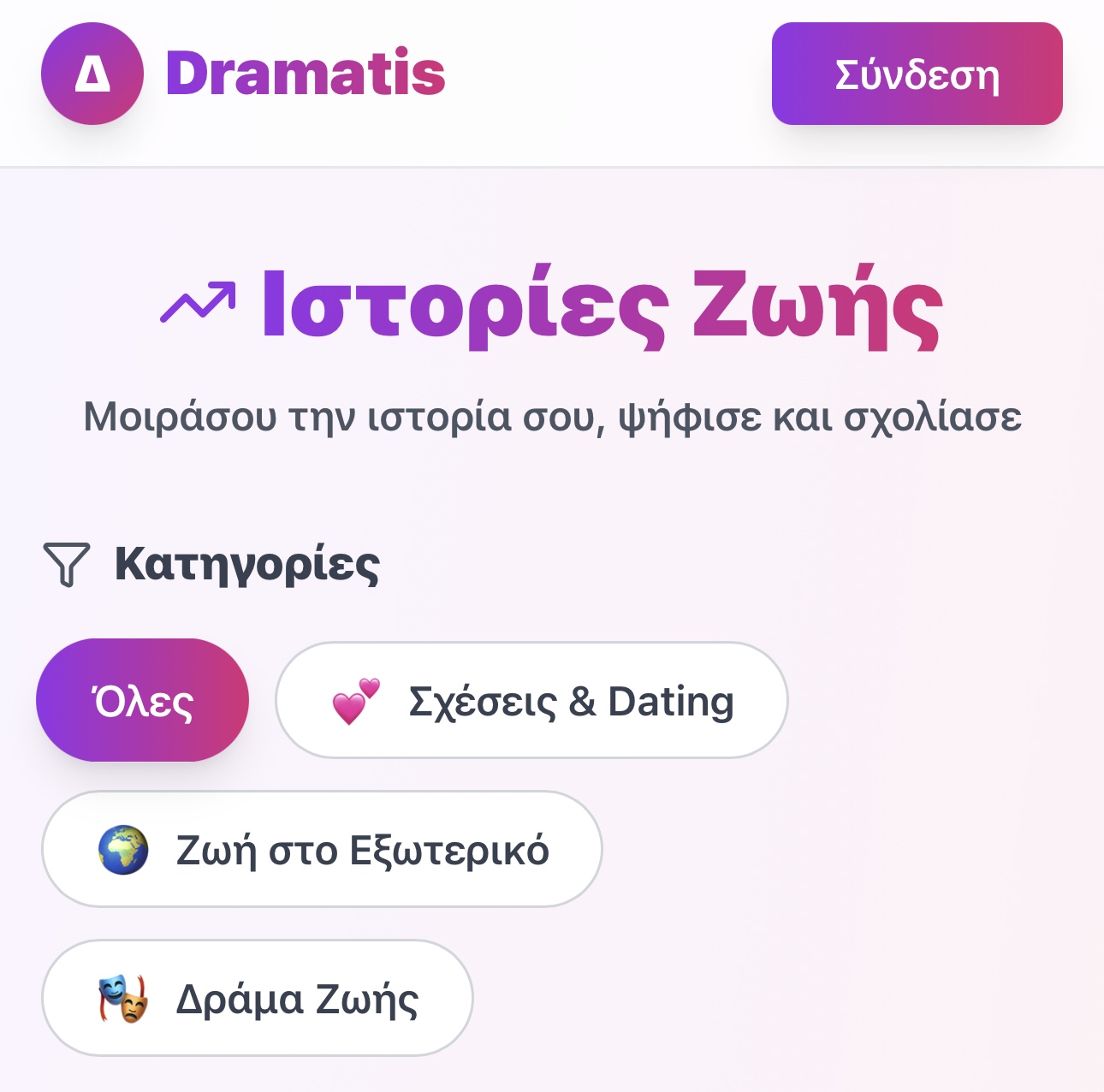Choose the Ζωή στο Εξωτερικό category

click(322, 849)
